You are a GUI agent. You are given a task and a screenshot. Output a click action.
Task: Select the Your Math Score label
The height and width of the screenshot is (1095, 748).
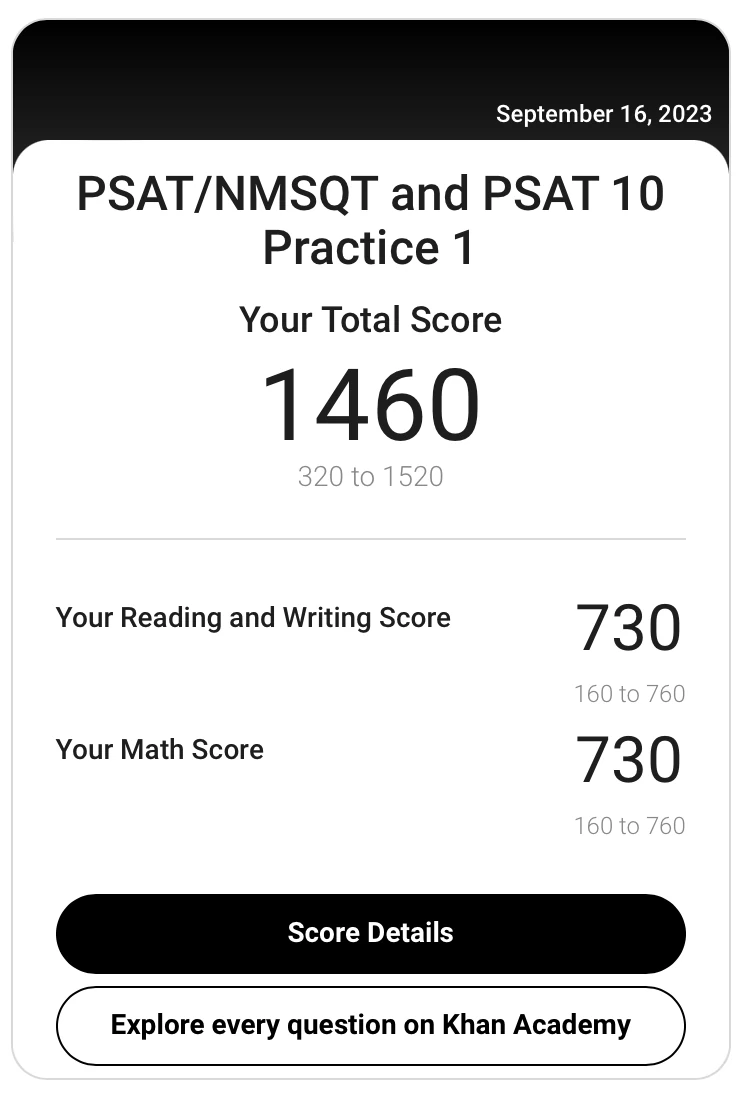(x=160, y=750)
